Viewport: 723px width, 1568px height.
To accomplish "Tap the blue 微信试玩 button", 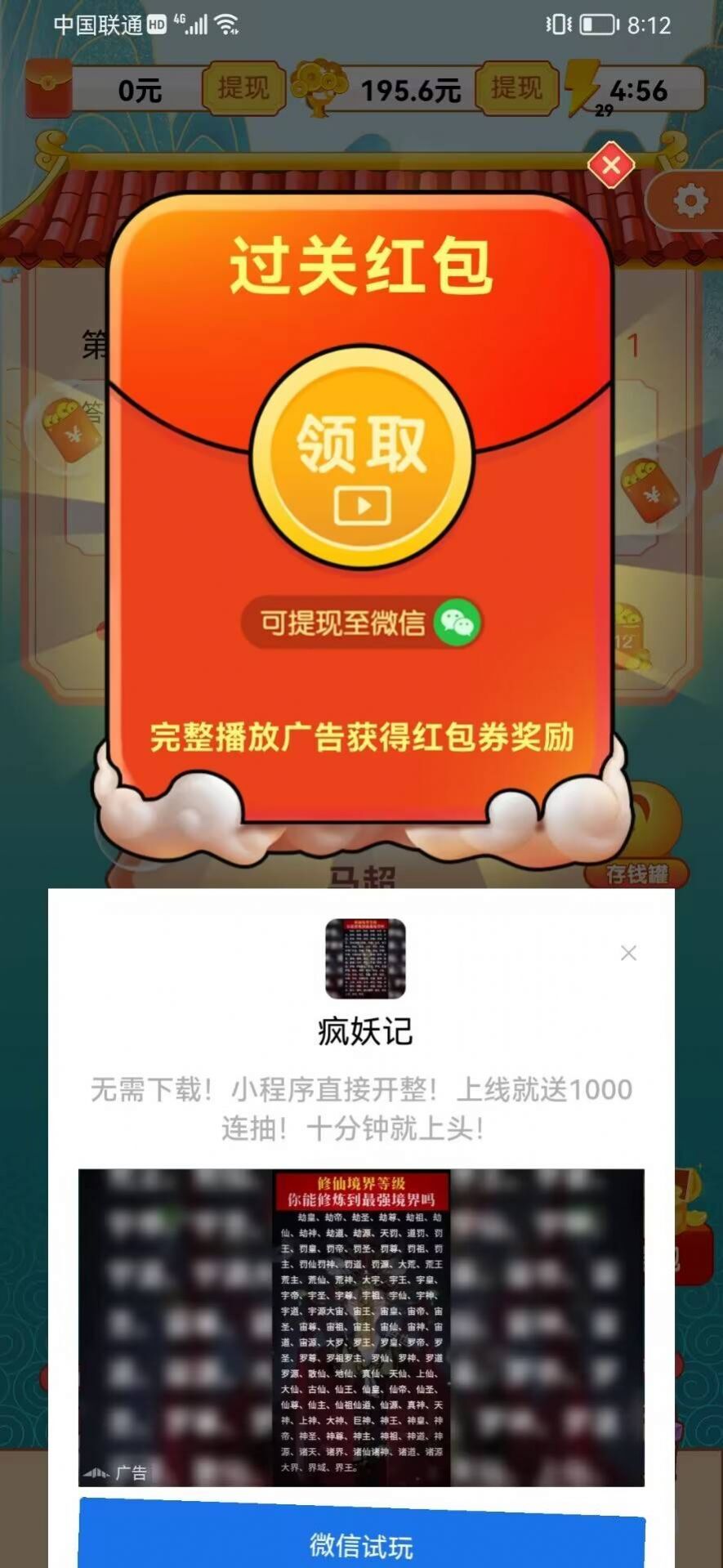I will [x=362, y=1545].
